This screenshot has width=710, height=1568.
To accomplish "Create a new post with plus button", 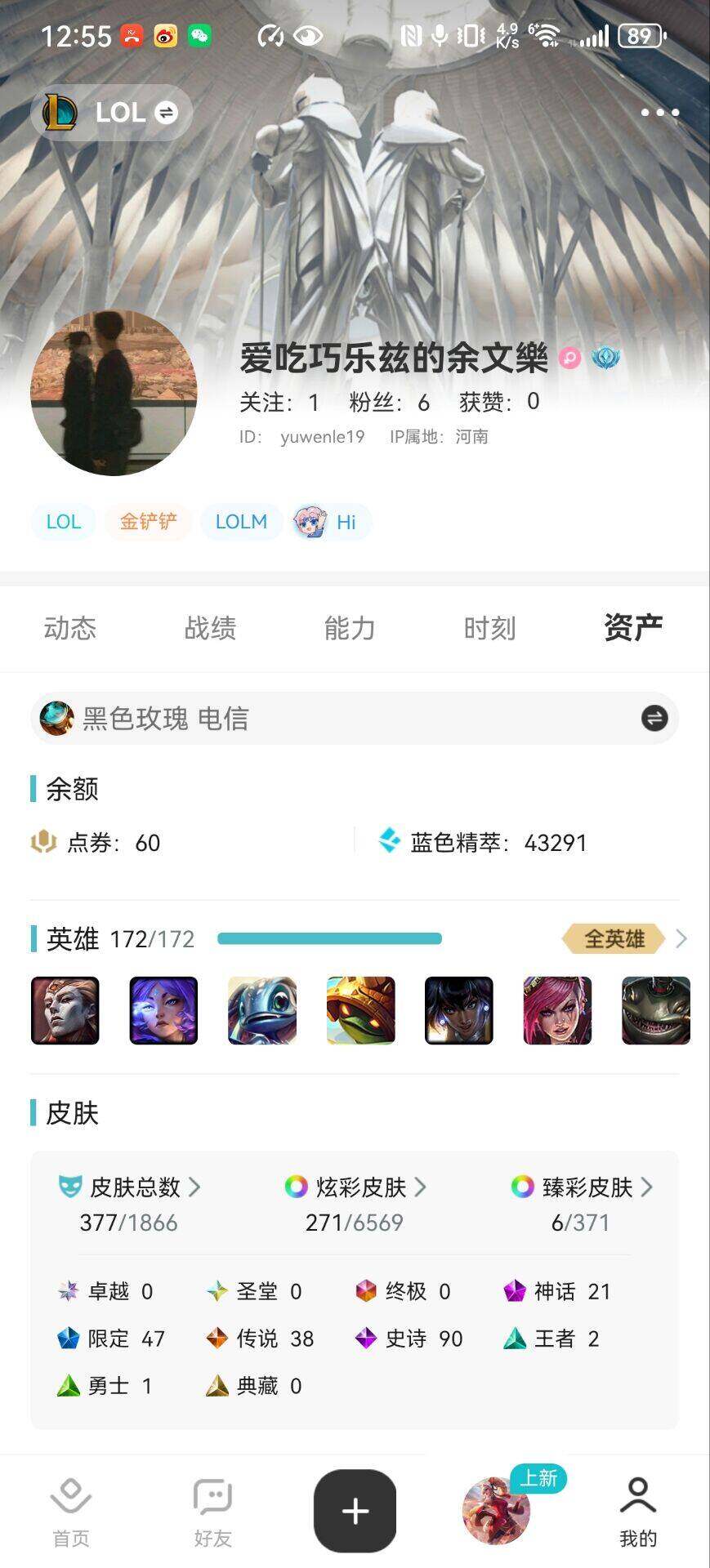I will click(x=355, y=1511).
